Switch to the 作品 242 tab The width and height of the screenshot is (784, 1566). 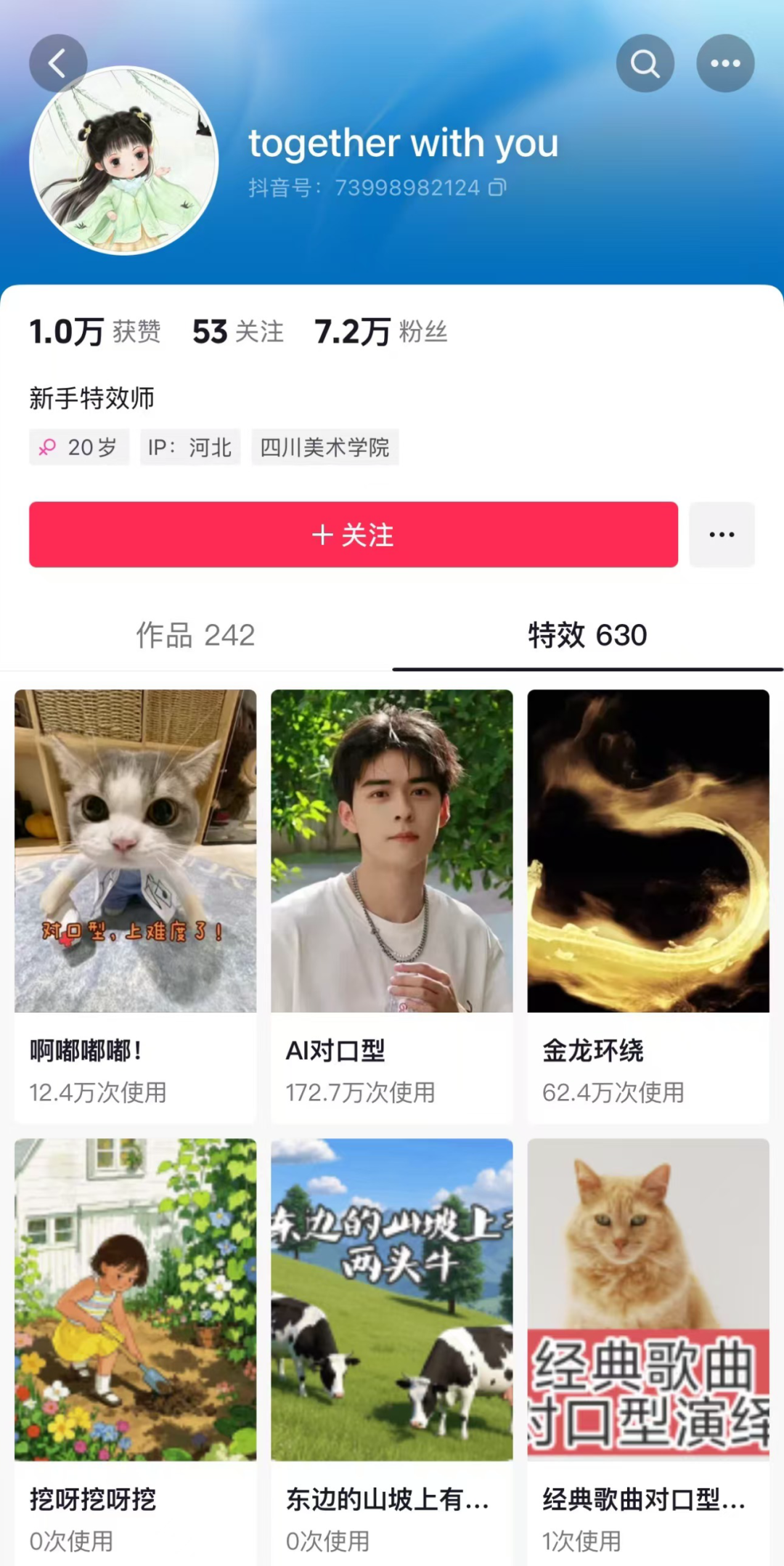pyautogui.click(x=195, y=635)
